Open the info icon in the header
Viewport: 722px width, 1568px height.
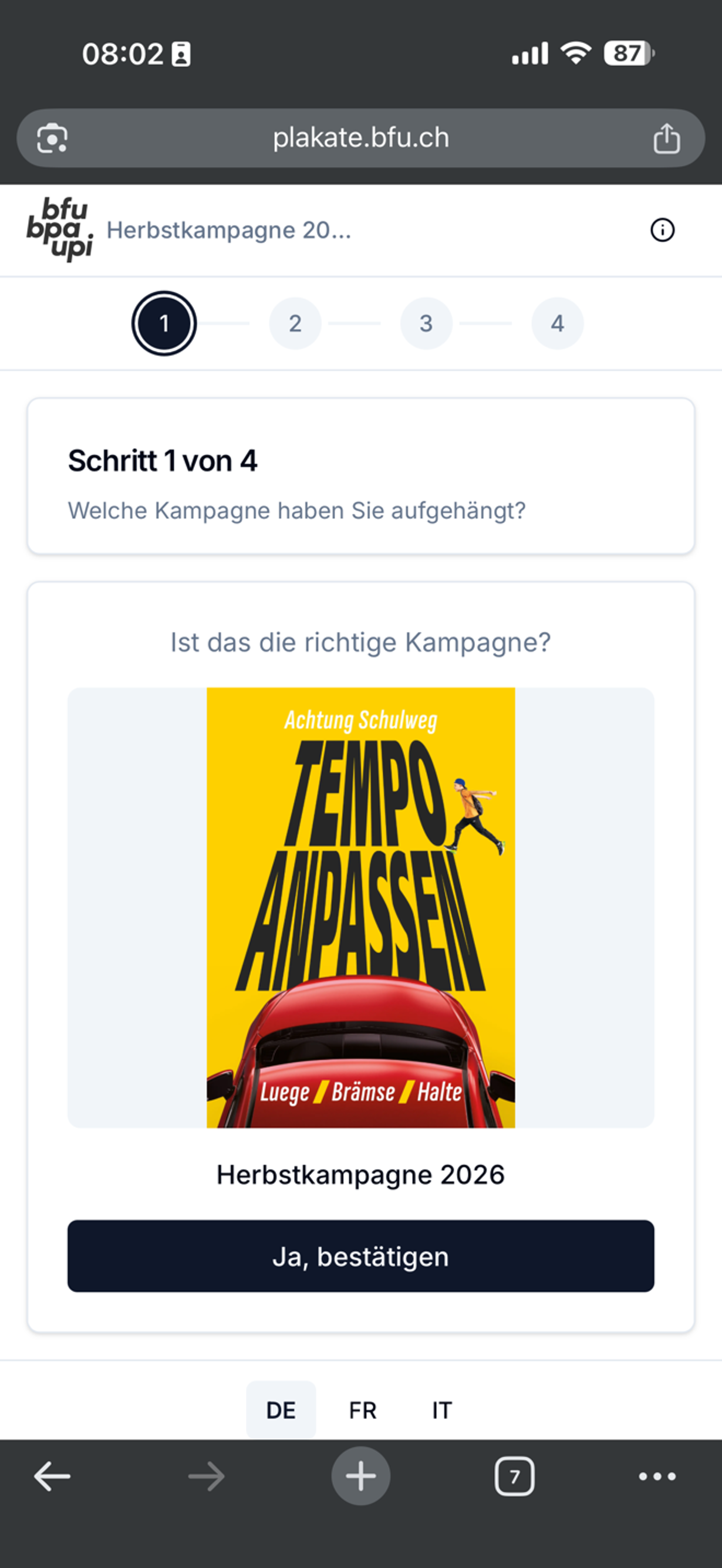pyautogui.click(x=662, y=230)
